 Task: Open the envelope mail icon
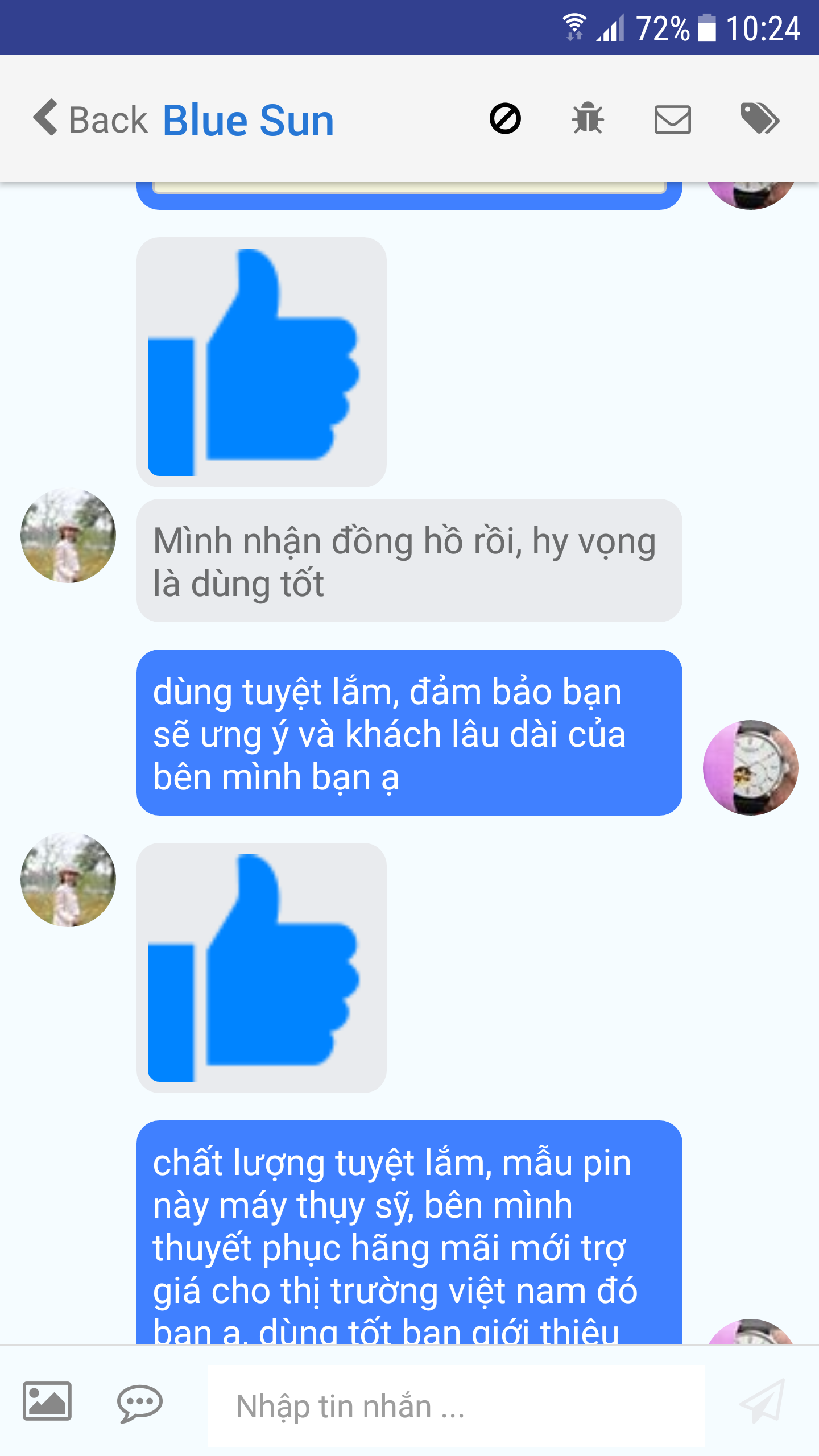click(672, 120)
